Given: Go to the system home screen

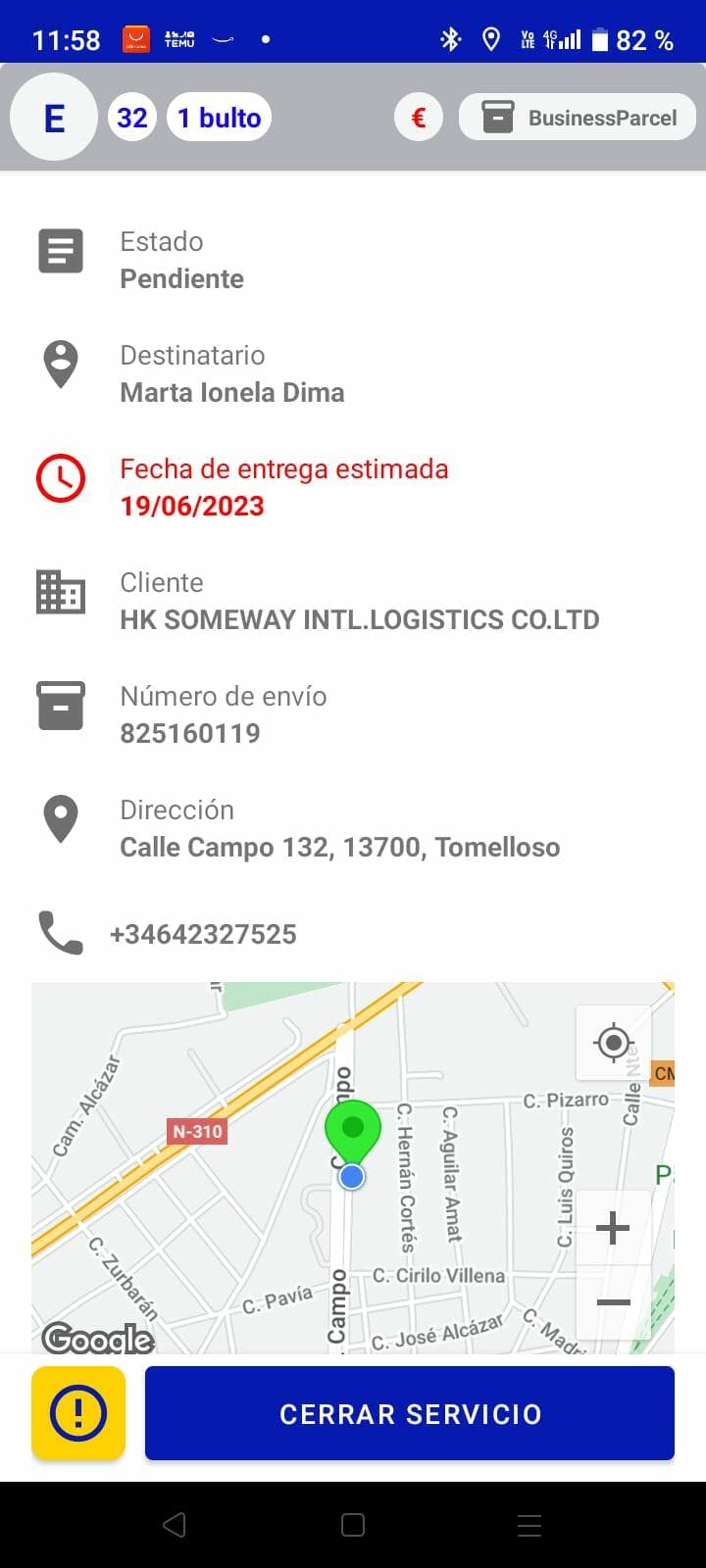Looking at the screenshot, I should click(353, 1525).
